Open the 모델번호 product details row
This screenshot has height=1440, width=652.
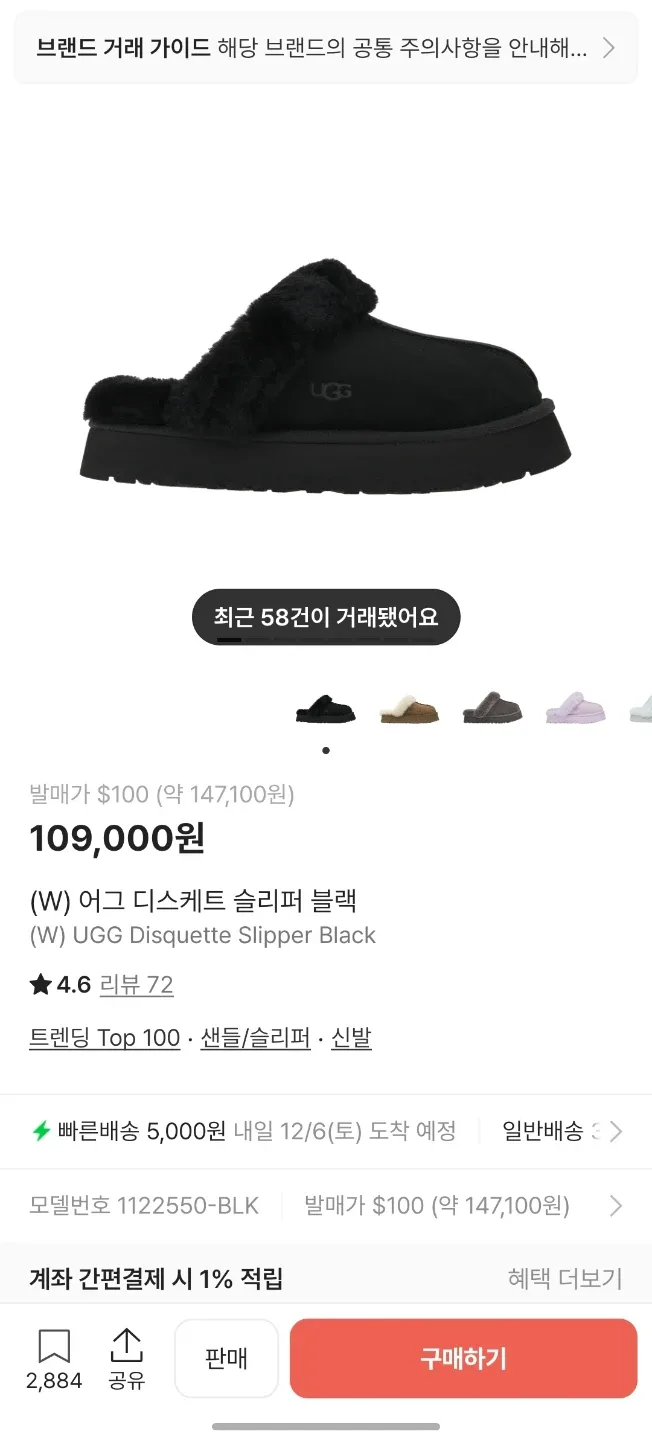[325, 1206]
